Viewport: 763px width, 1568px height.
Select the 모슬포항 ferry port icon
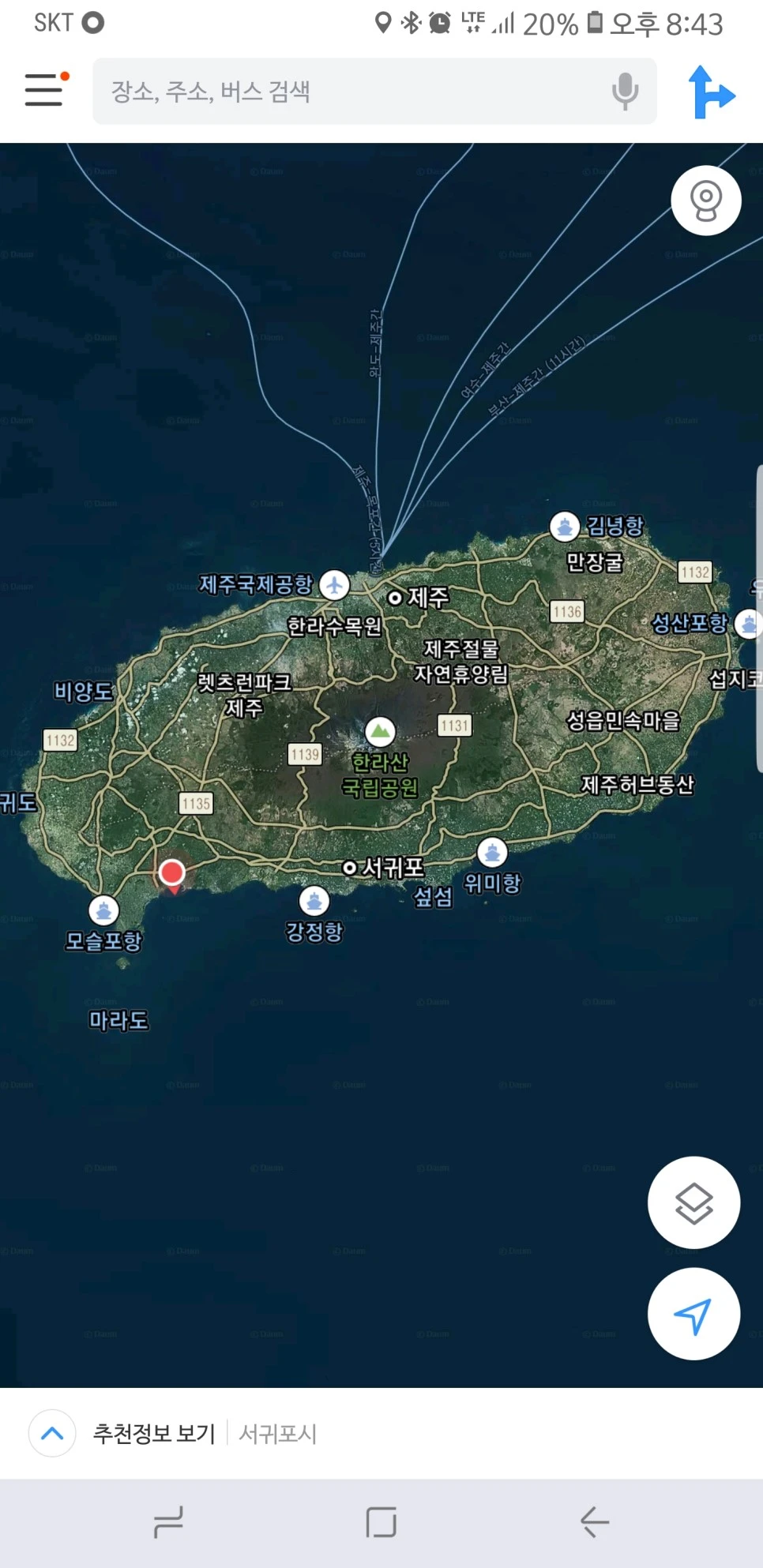[x=105, y=910]
